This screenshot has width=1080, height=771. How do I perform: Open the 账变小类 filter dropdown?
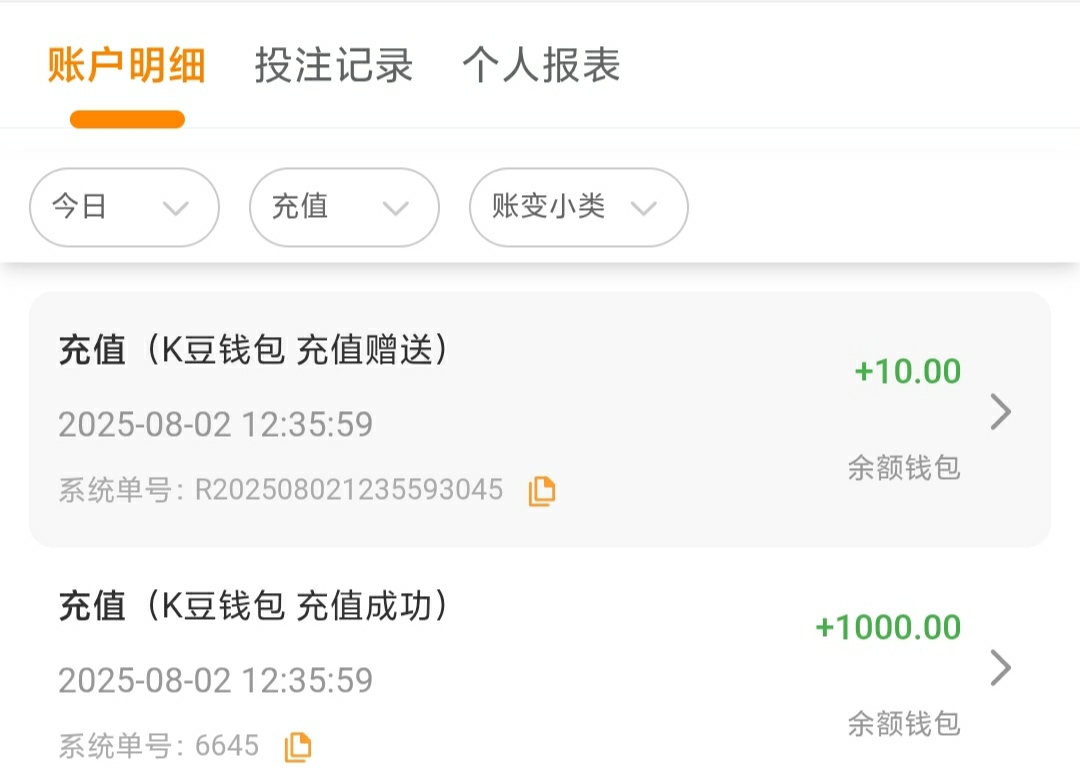coord(578,208)
